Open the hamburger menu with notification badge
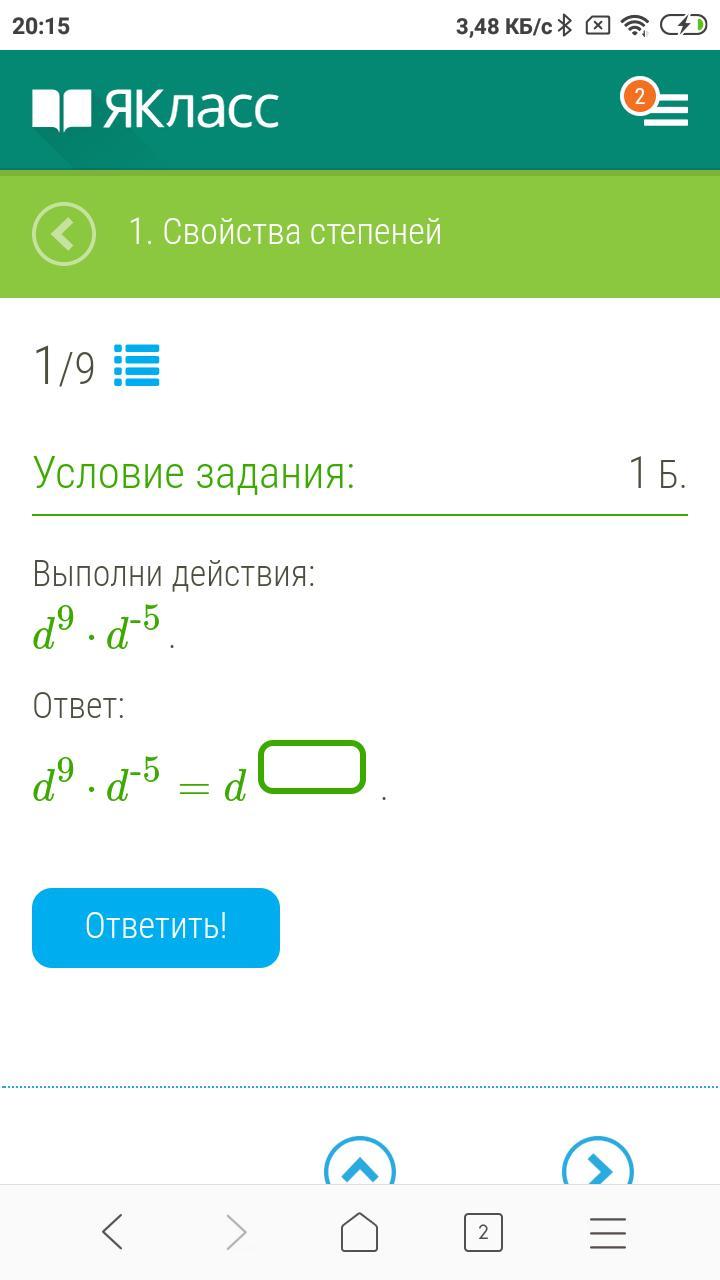 pyautogui.click(x=656, y=103)
